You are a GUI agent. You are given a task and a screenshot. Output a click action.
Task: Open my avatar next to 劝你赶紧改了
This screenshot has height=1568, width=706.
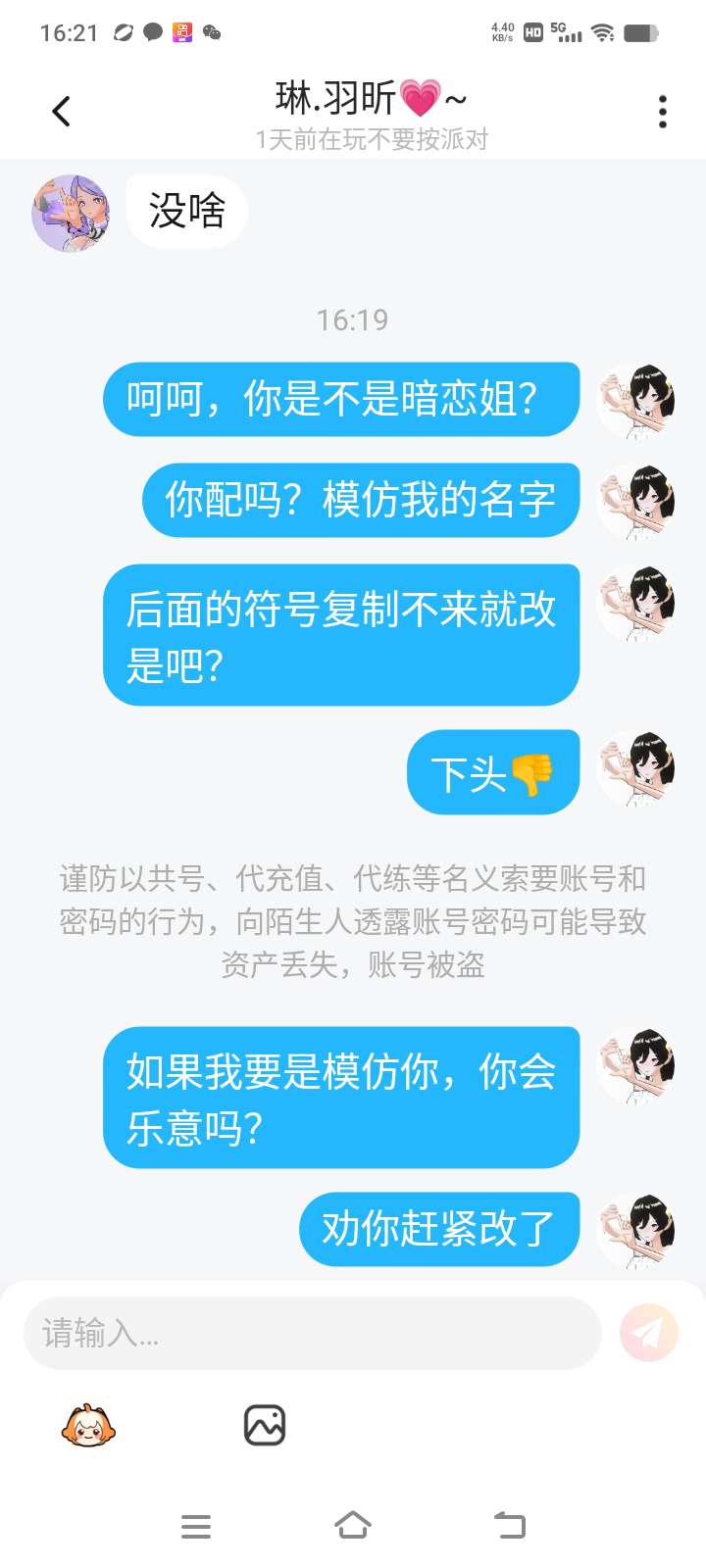(637, 1231)
